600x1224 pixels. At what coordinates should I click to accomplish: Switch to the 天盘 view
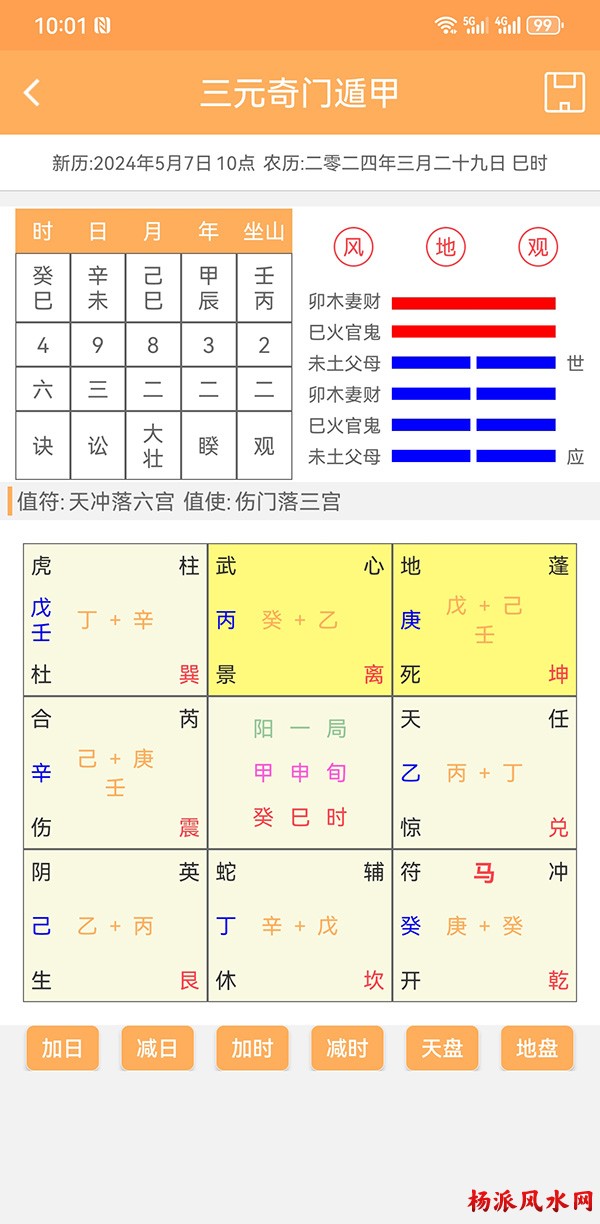click(x=442, y=1048)
